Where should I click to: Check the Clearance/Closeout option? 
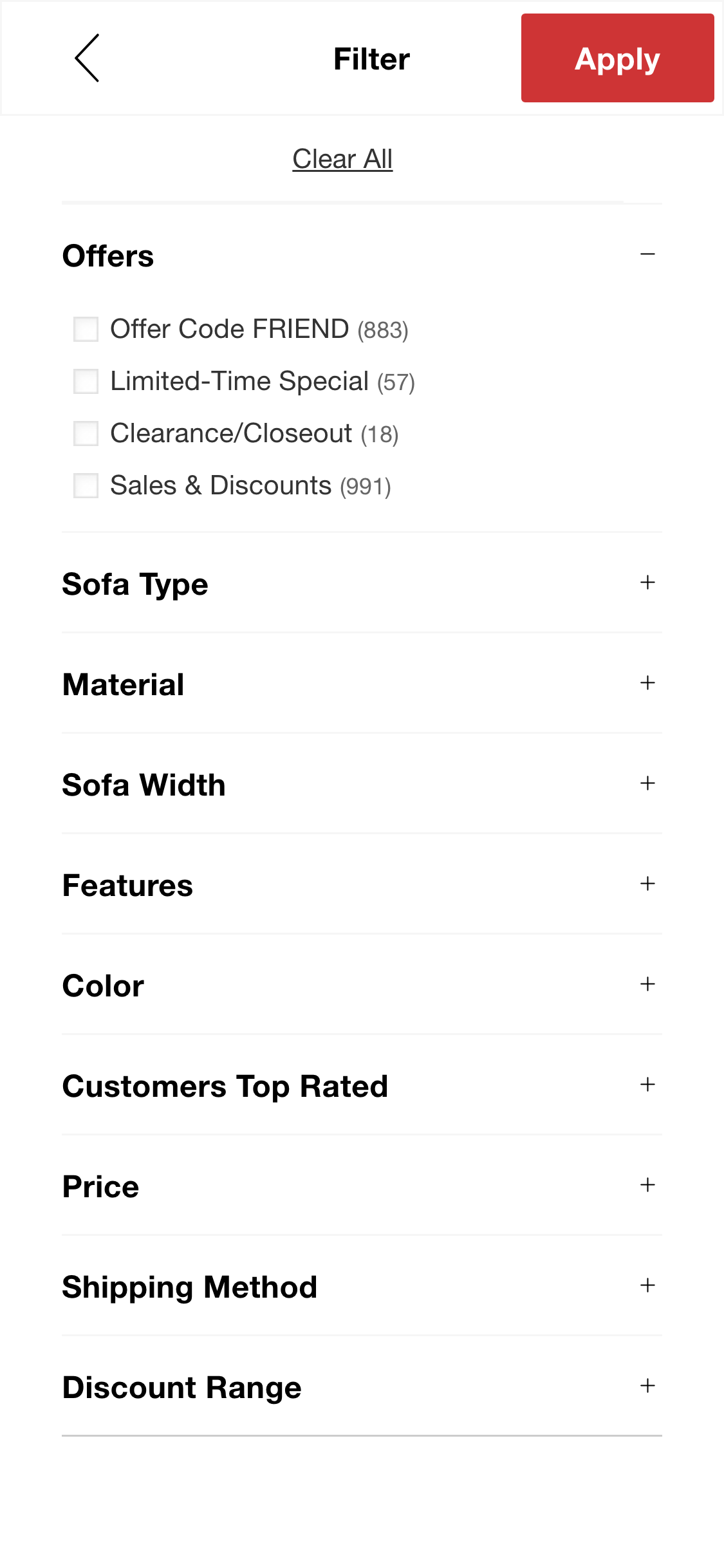coord(86,433)
